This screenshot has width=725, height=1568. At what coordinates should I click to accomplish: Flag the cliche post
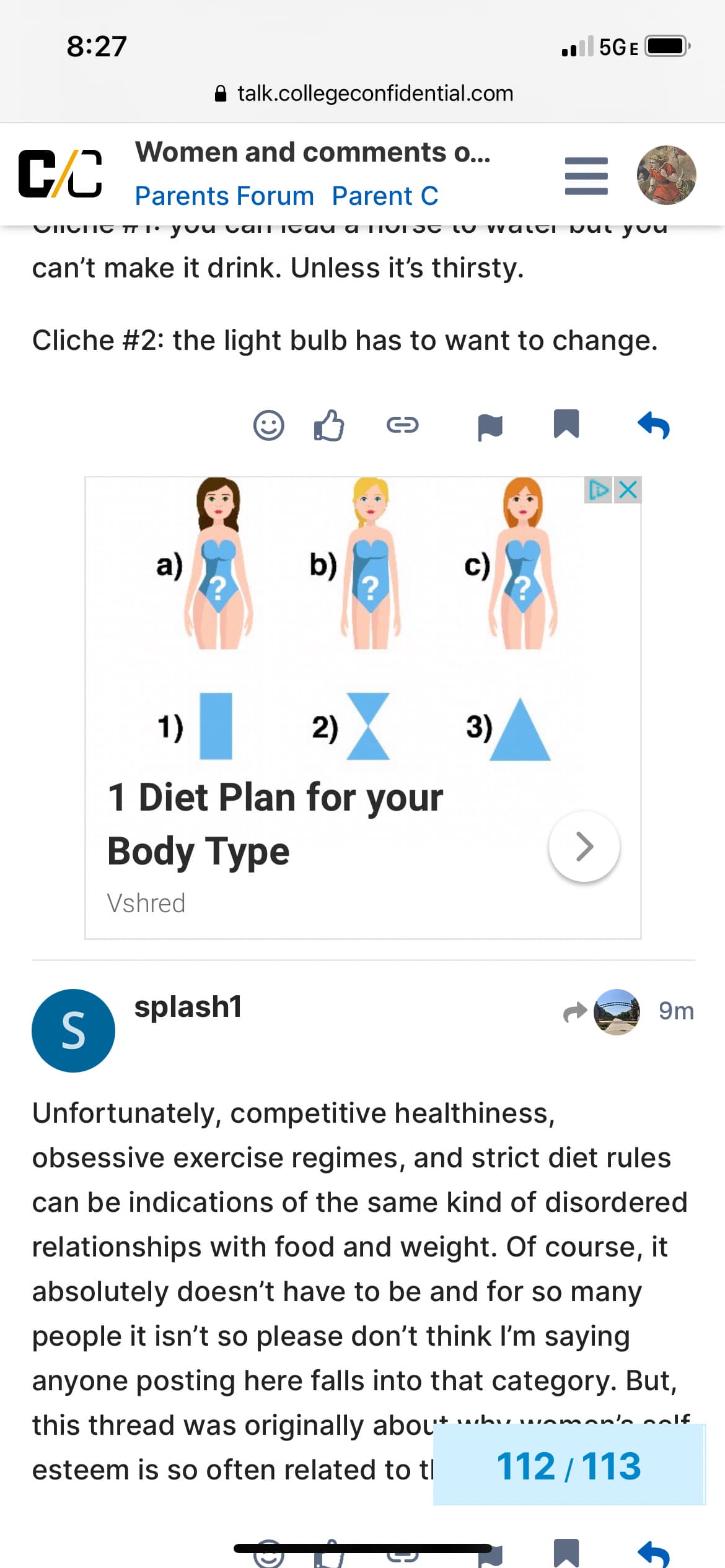pos(490,427)
